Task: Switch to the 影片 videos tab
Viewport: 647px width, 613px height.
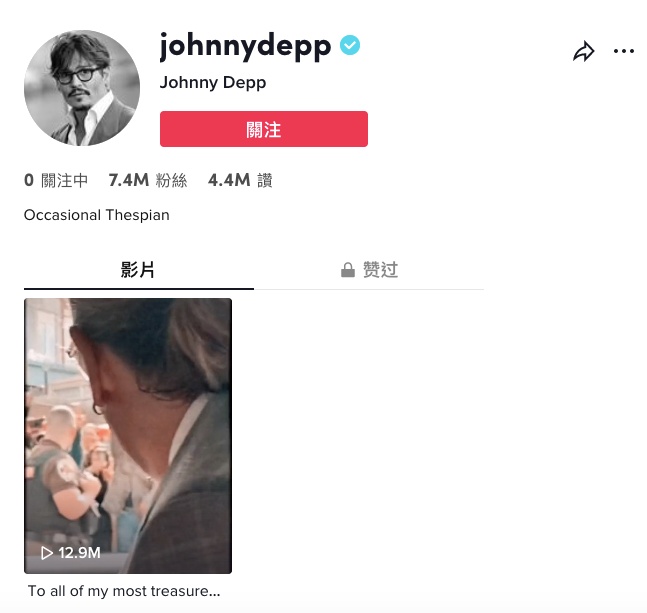Action: tap(138, 270)
